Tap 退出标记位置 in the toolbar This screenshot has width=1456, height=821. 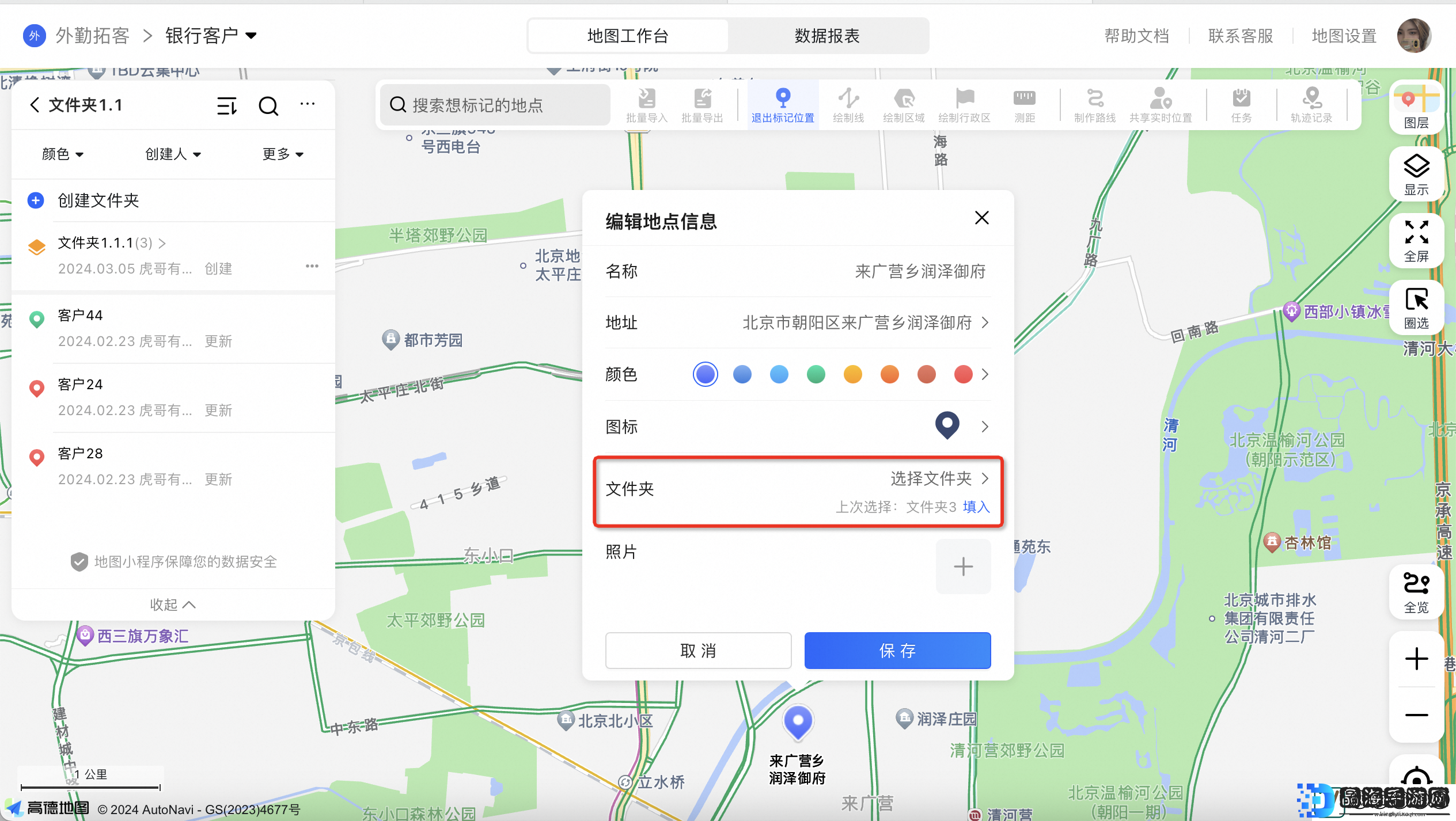(x=783, y=105)
